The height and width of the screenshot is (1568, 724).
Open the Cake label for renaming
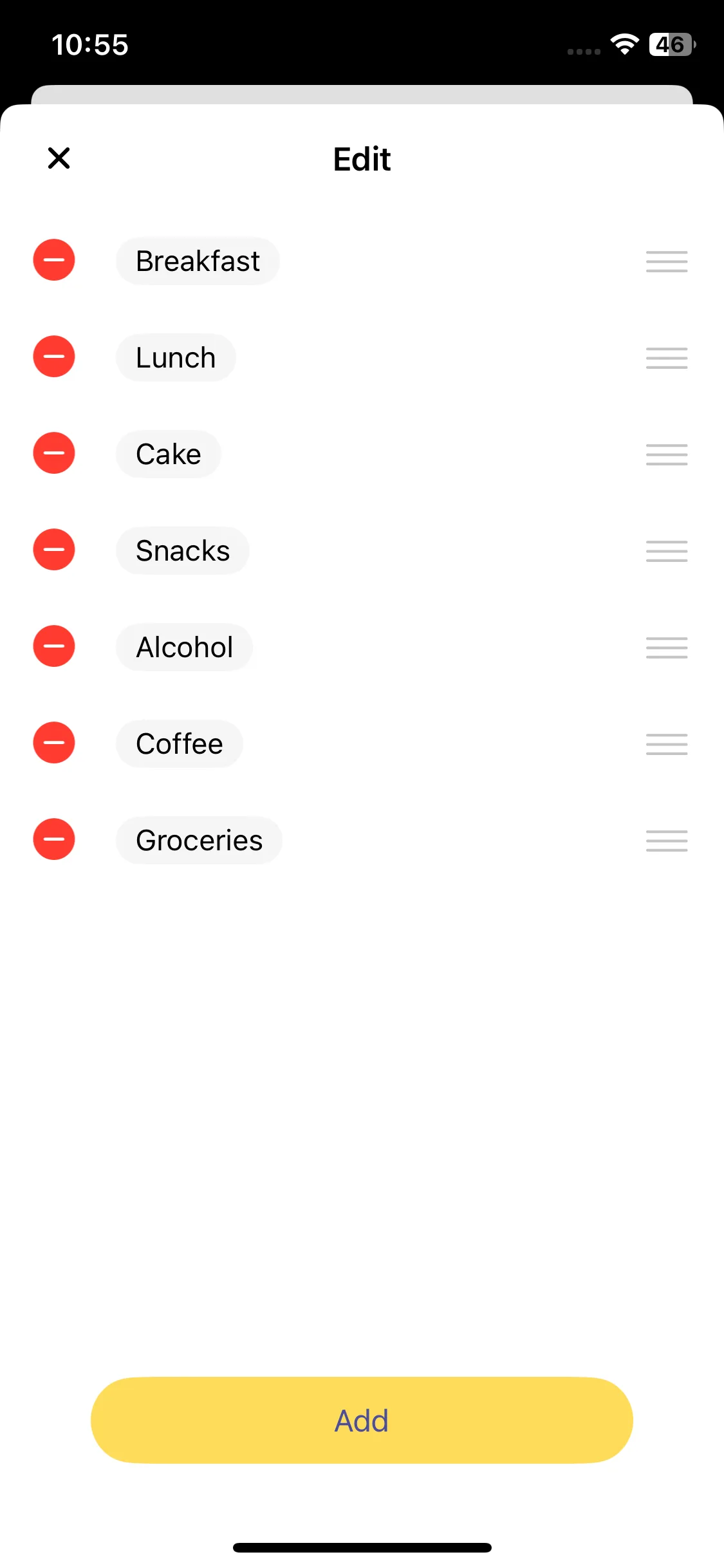pos(169,454)
